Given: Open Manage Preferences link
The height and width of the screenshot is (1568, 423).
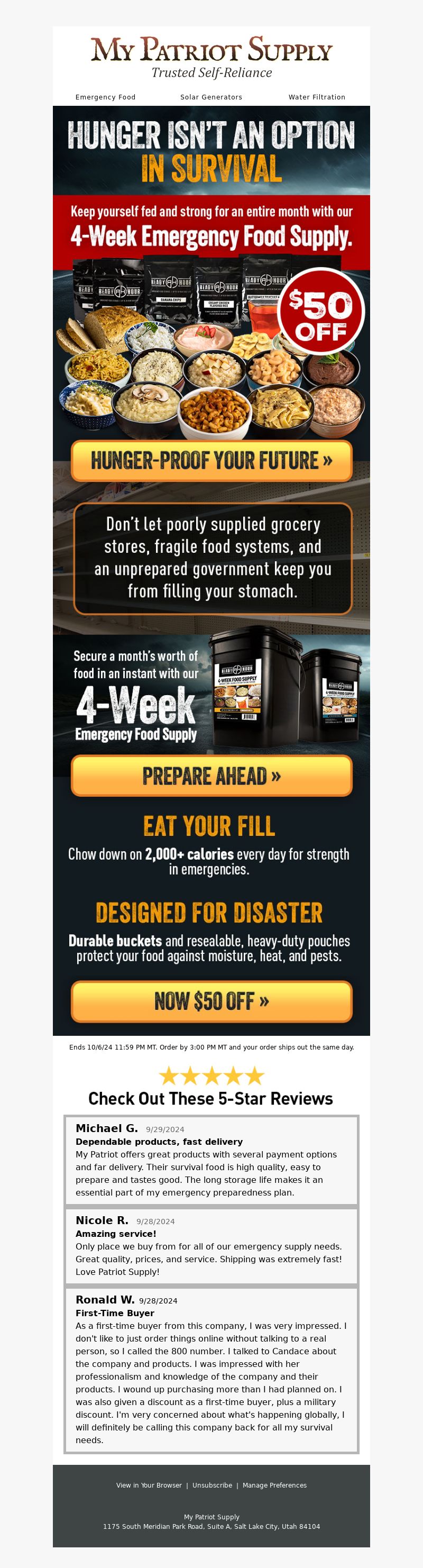Looking at the screenshot, I should click(274, 1485).
